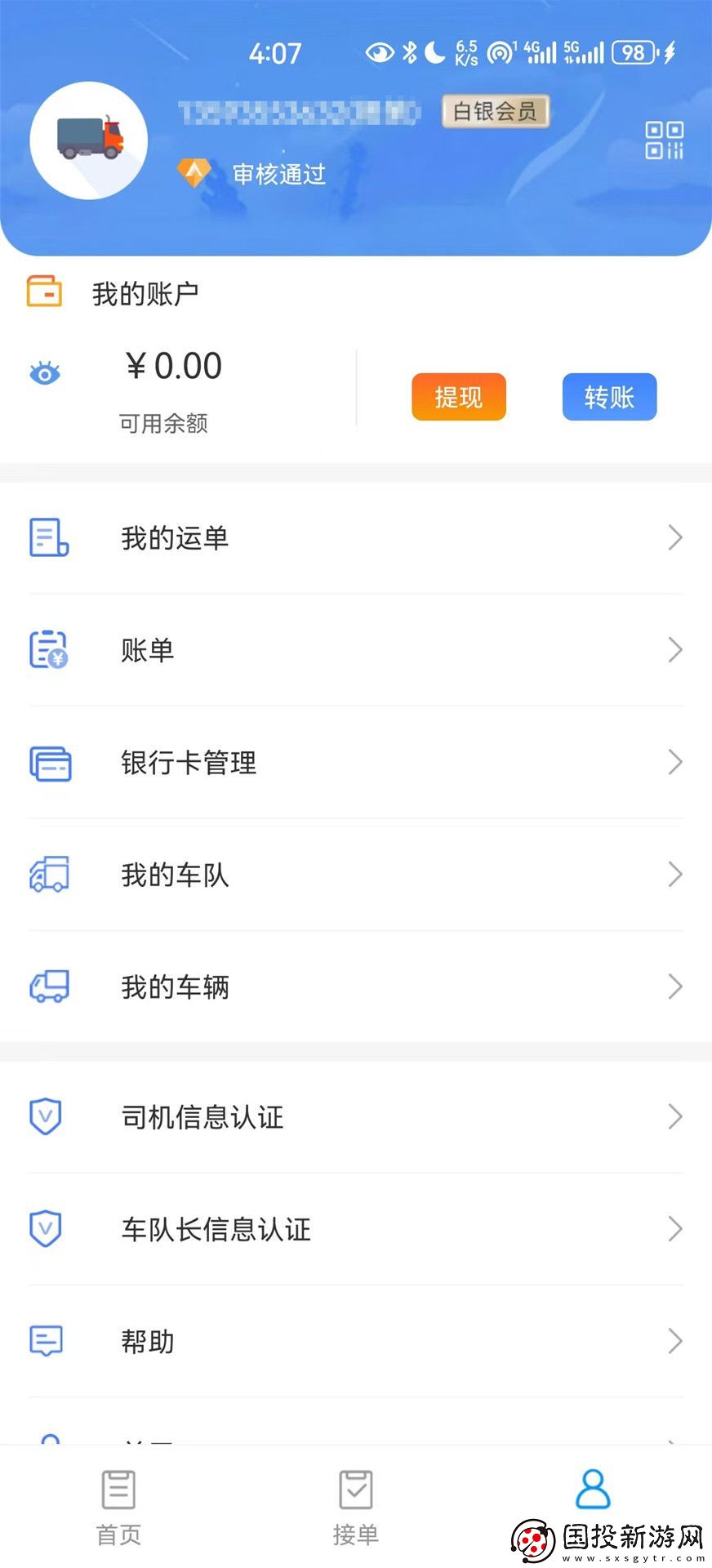This screenshot has height=1568, width=712.
Task: Tap the blurred phone number field
Action: pyautogui.click(x=298, y=110)
